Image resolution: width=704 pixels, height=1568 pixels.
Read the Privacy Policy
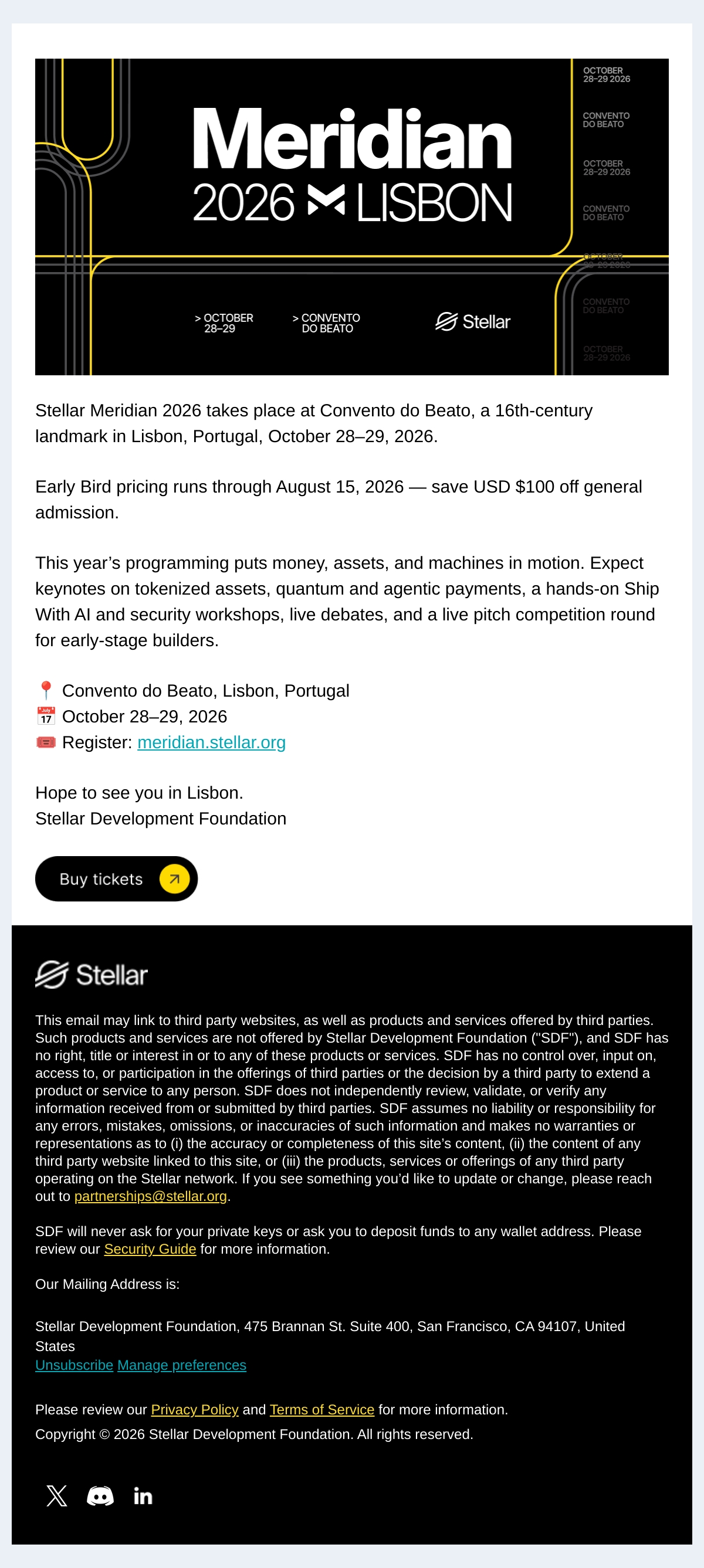point(194,1410)
